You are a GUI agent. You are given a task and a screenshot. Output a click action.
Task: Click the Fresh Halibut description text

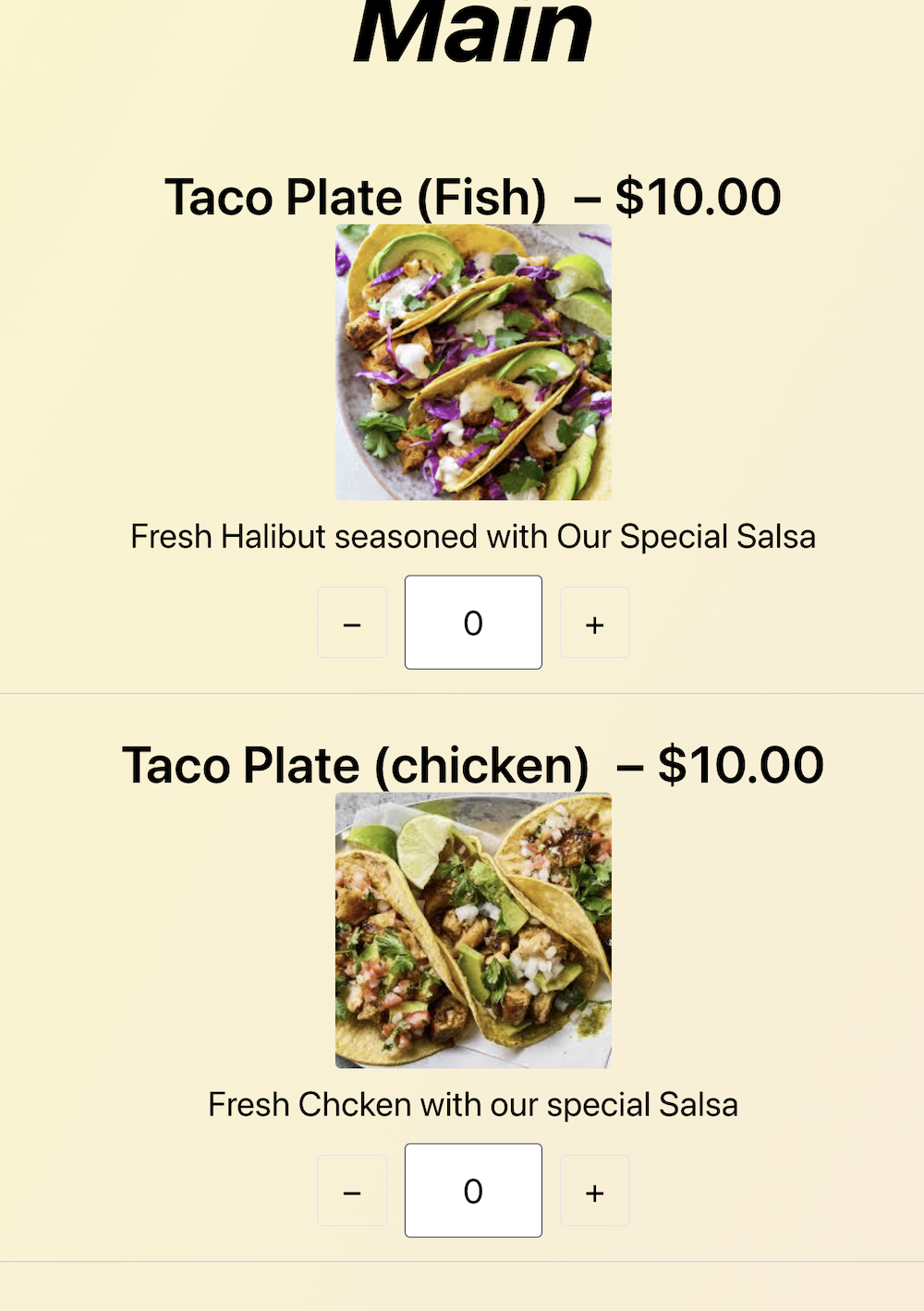click(x=473, y=536)
